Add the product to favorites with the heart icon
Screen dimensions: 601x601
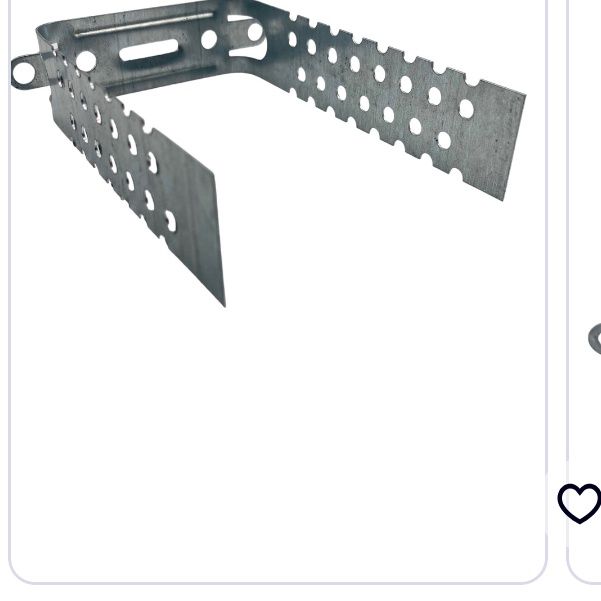coord(579,503)
